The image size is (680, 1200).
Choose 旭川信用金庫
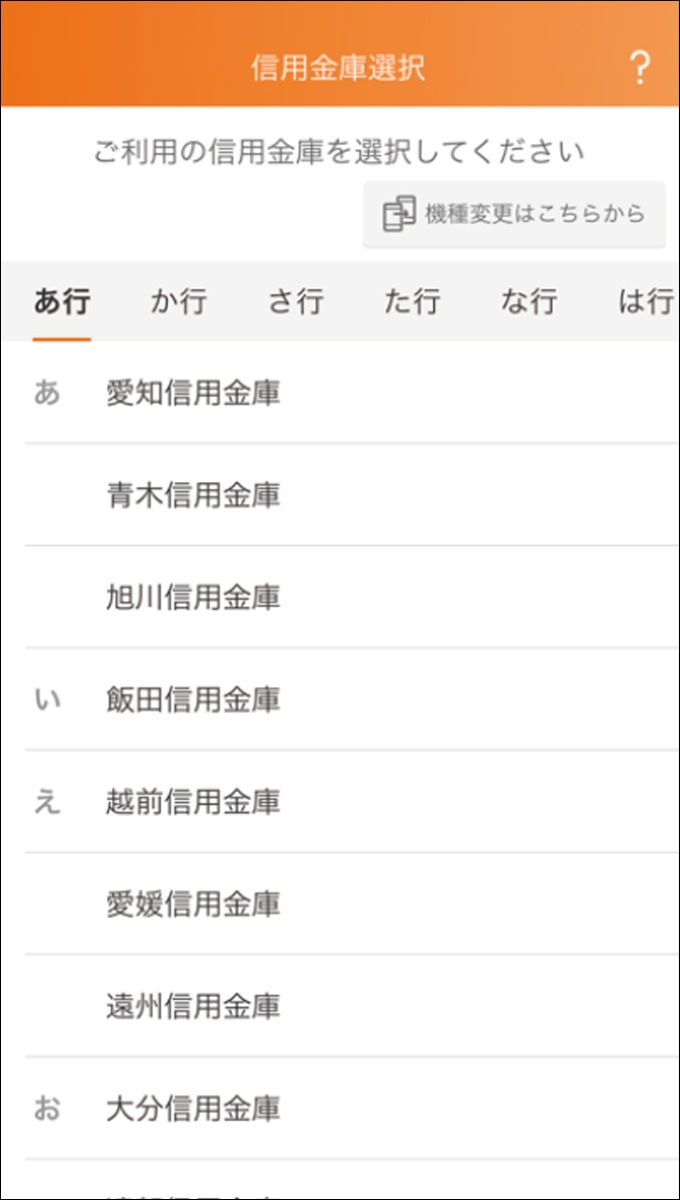[x=193, y=597]
